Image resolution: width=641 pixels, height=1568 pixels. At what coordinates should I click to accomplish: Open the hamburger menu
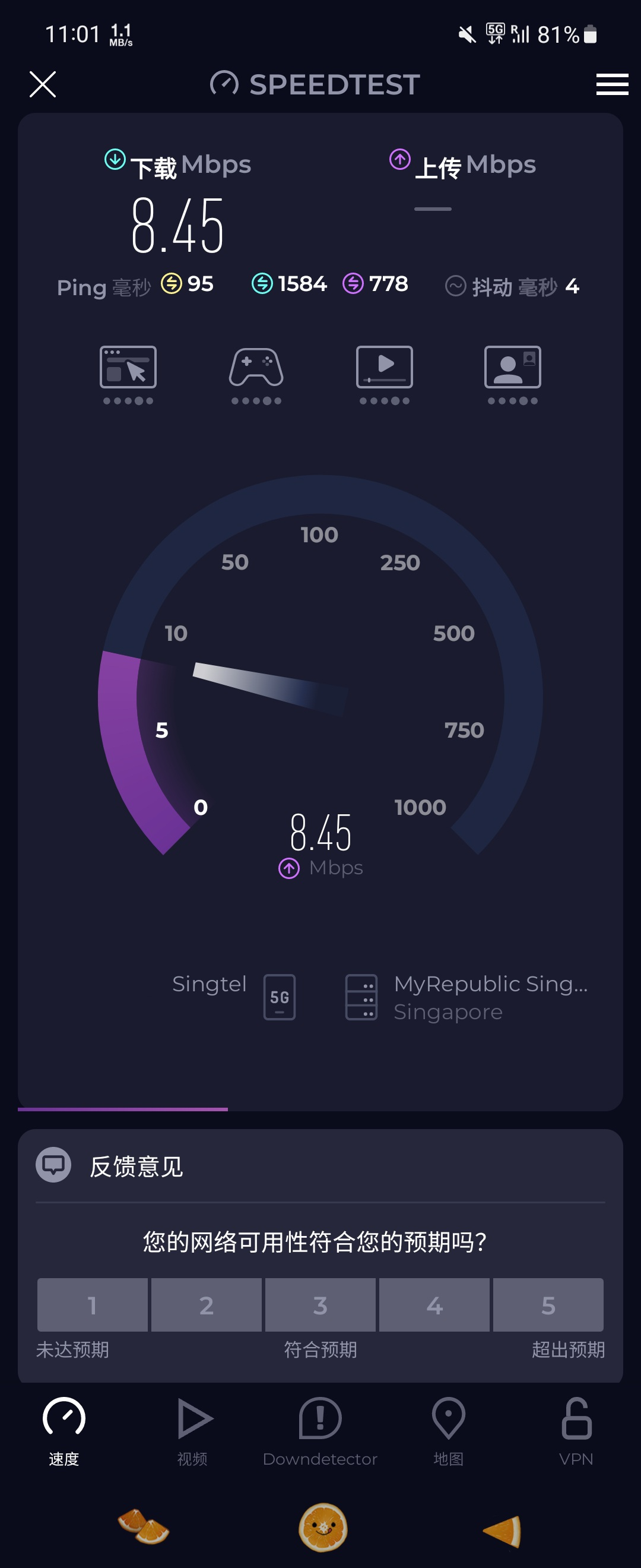pyautogui.click(x=612, y=84)
